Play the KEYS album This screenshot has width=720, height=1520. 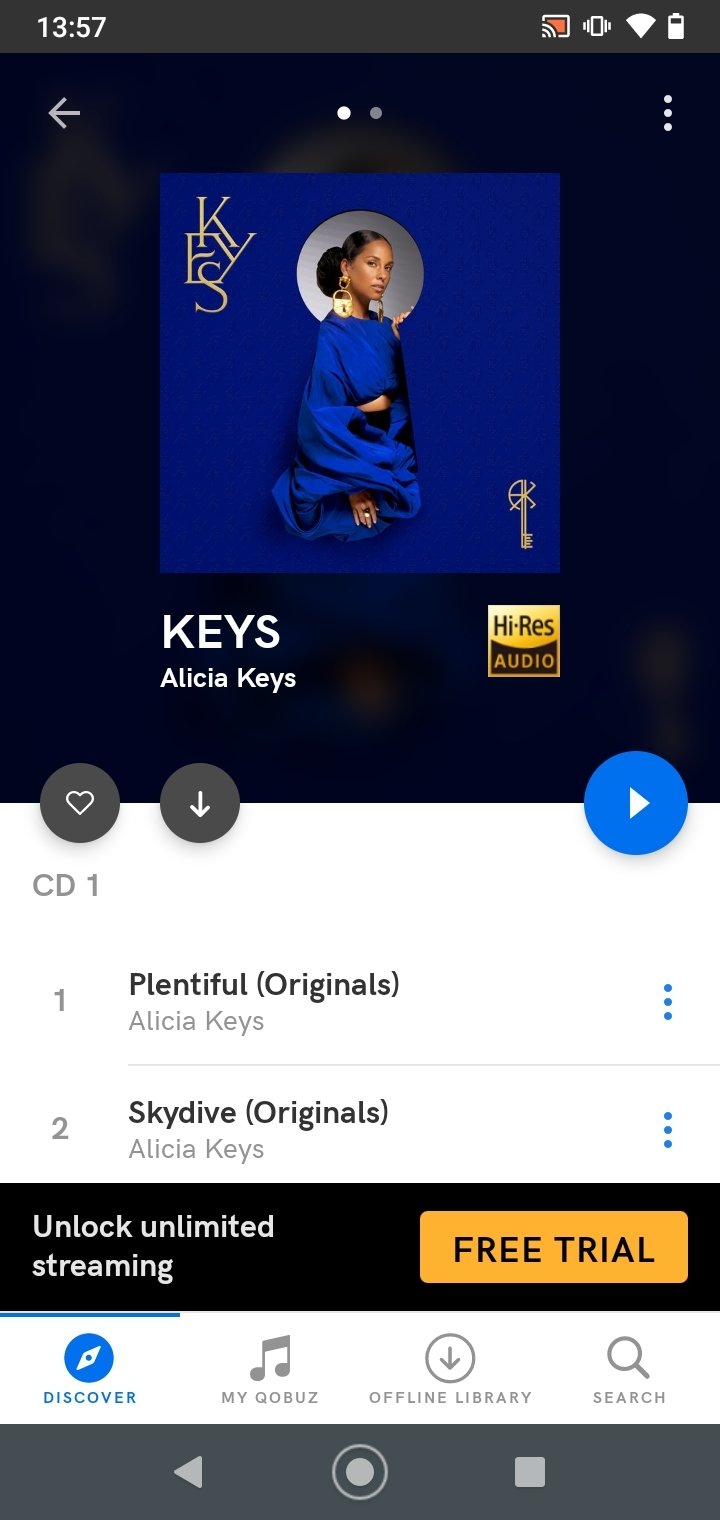click(x=636, y=803)
